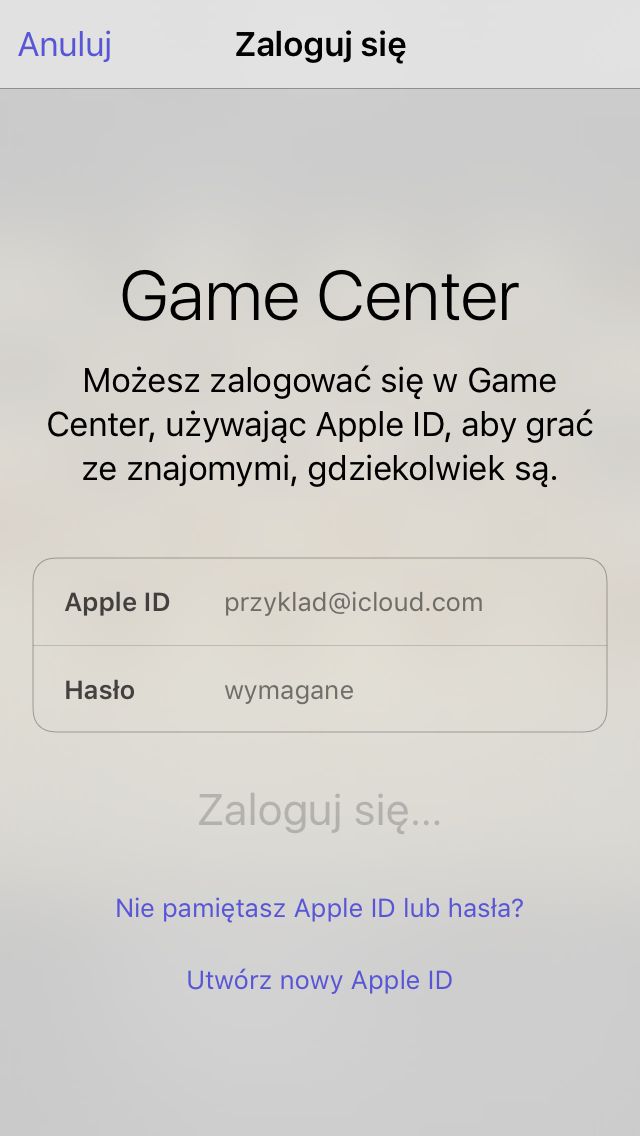The height and width of the screenshot is (1136, 640).
Task: Open 'Nie pamiętasz Apple ID lub hasła?' link
Action: pyautogui.click(x=320, y=908)
